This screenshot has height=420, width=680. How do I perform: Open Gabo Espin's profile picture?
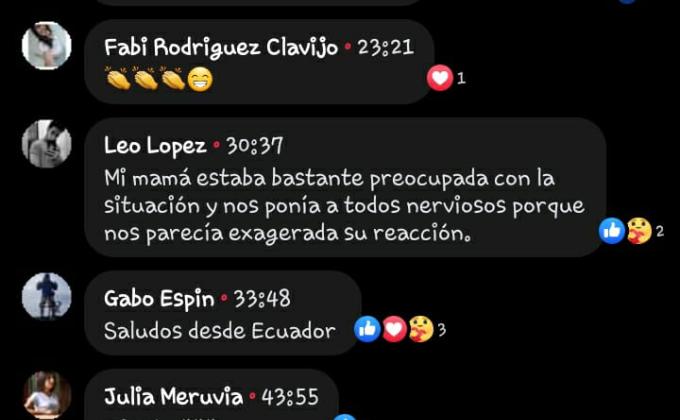point(47,296)
